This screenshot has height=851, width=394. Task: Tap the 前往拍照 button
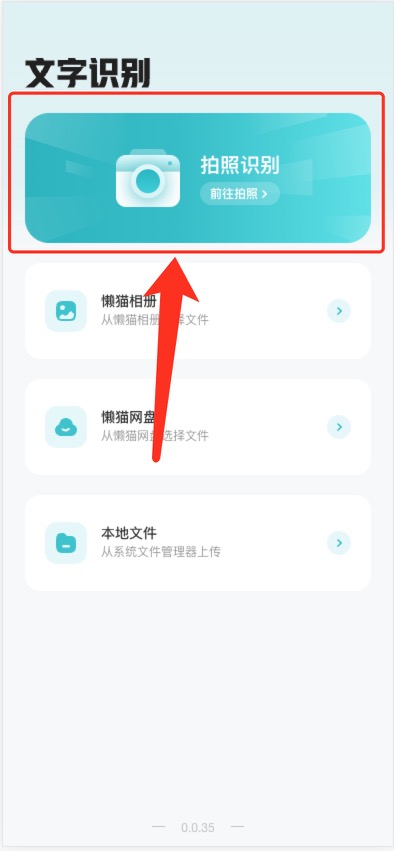pyautogui.click(x=240, y=194)
